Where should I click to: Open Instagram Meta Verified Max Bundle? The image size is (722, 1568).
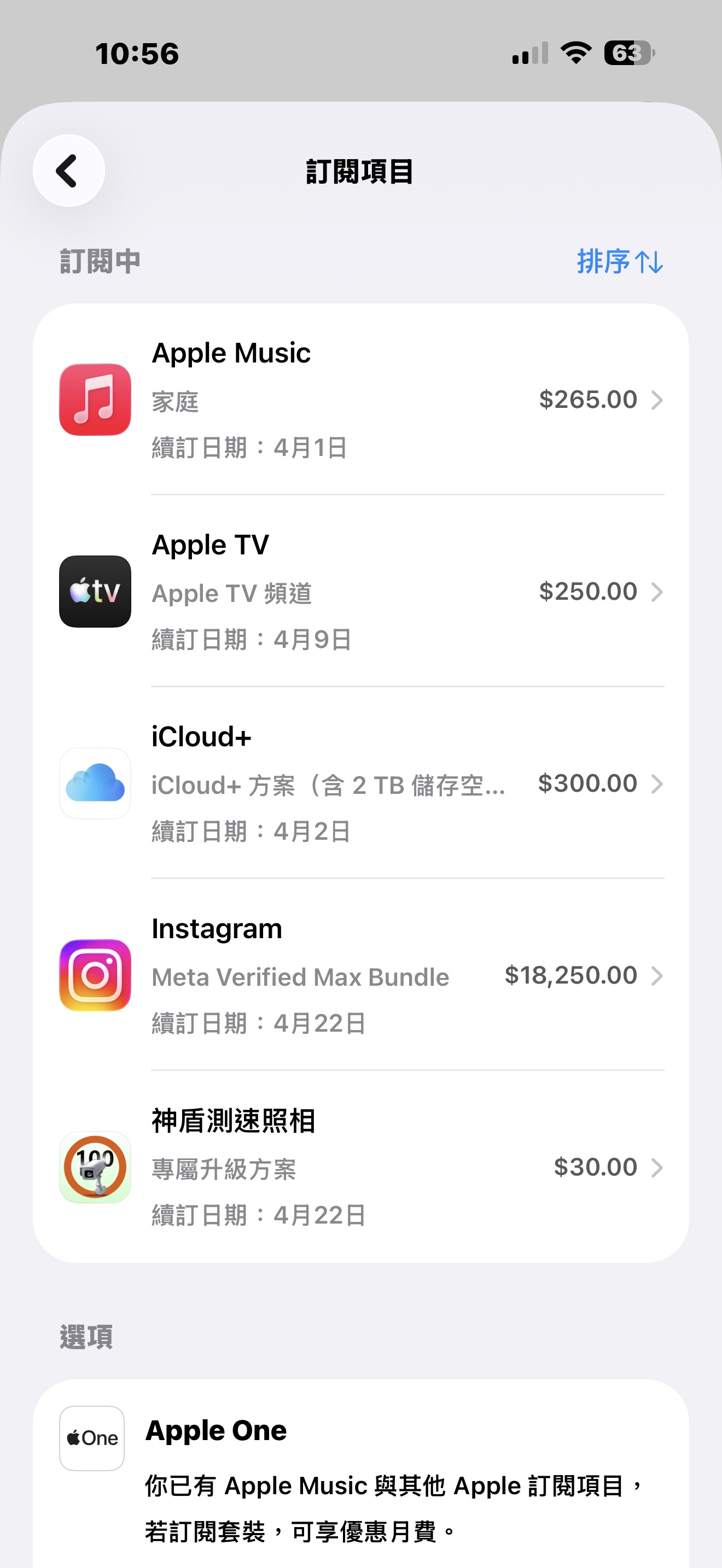[360, 975]
